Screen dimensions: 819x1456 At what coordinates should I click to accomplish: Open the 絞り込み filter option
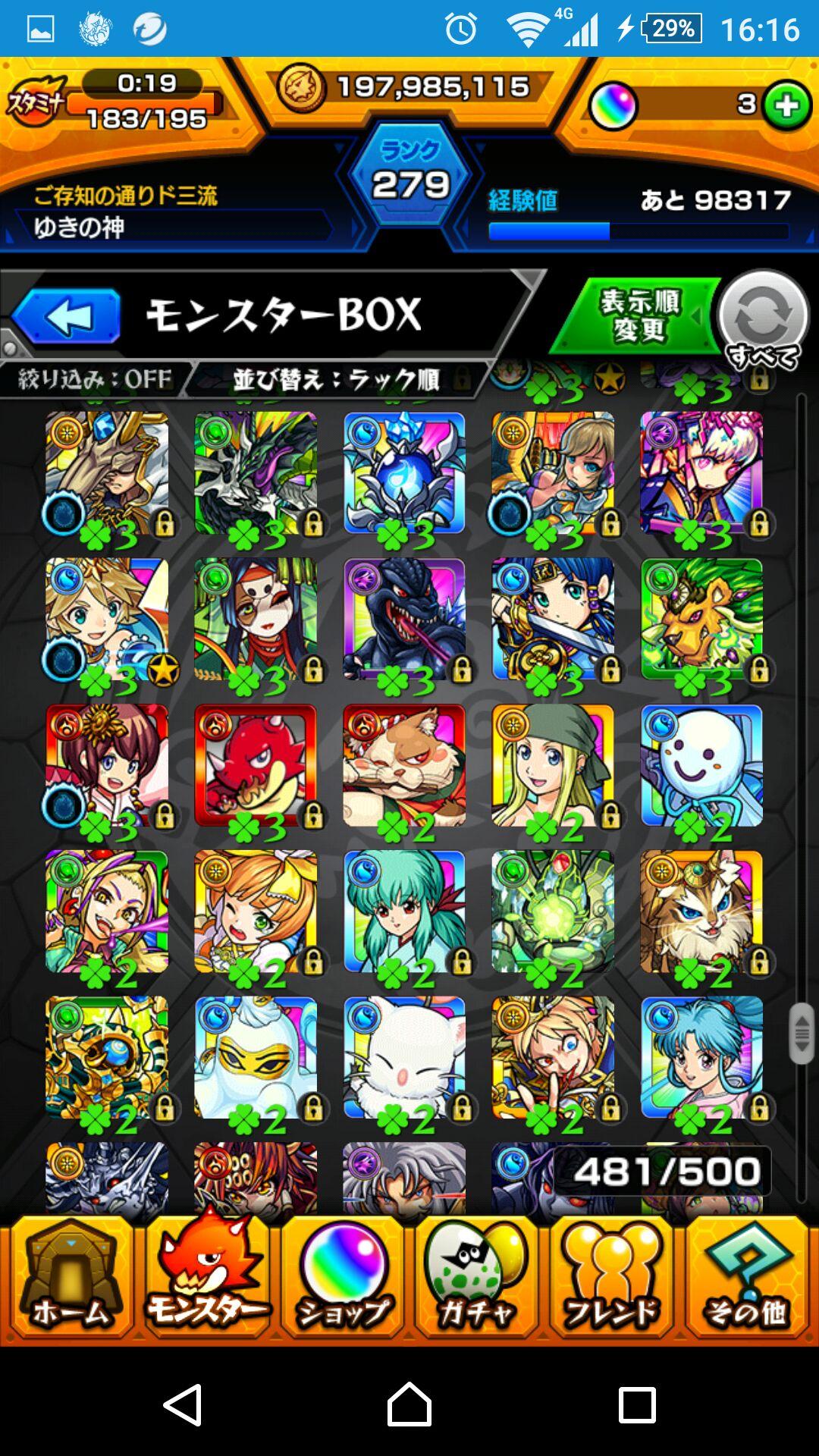click(95, 378)
